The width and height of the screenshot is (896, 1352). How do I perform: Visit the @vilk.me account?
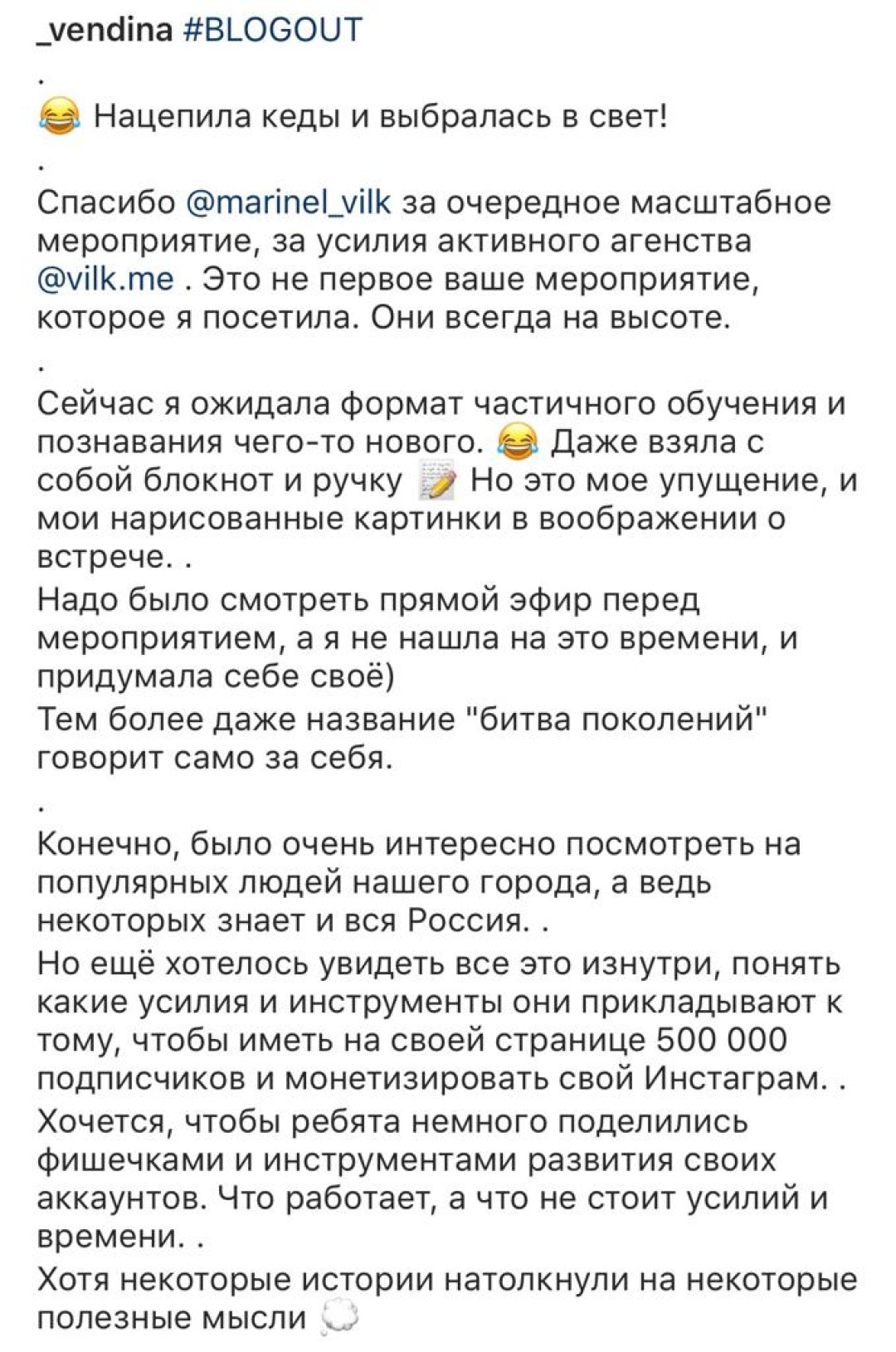[x=106, y=278]
